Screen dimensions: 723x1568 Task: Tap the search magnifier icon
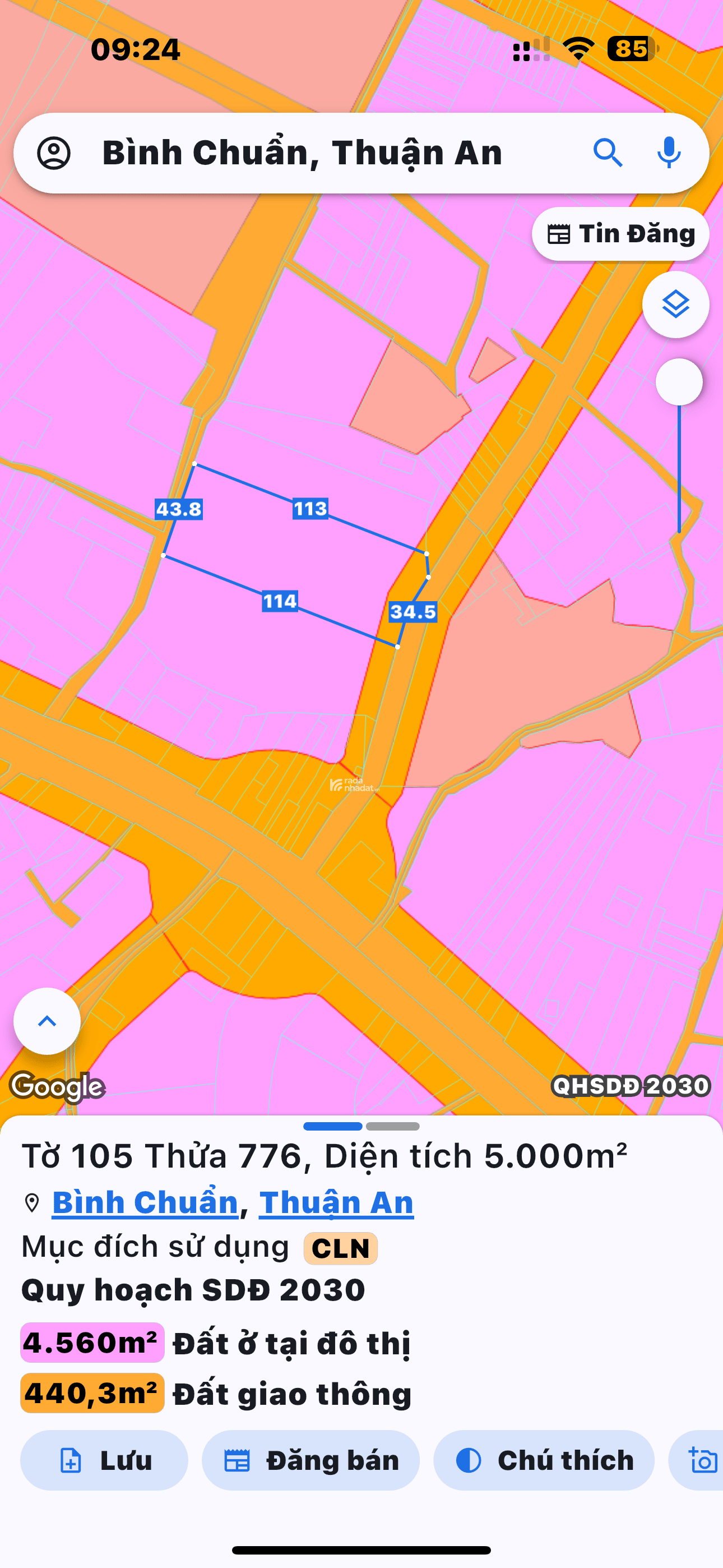pyautogui.click(x=608, y=153)
